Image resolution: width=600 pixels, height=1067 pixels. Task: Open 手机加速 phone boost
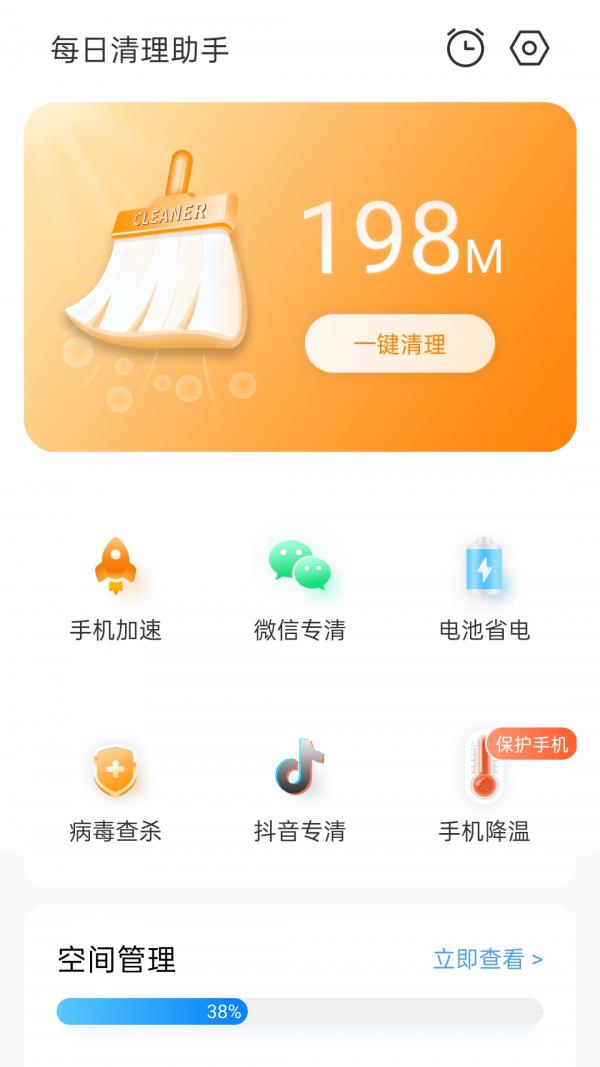[x=115, y=589]
